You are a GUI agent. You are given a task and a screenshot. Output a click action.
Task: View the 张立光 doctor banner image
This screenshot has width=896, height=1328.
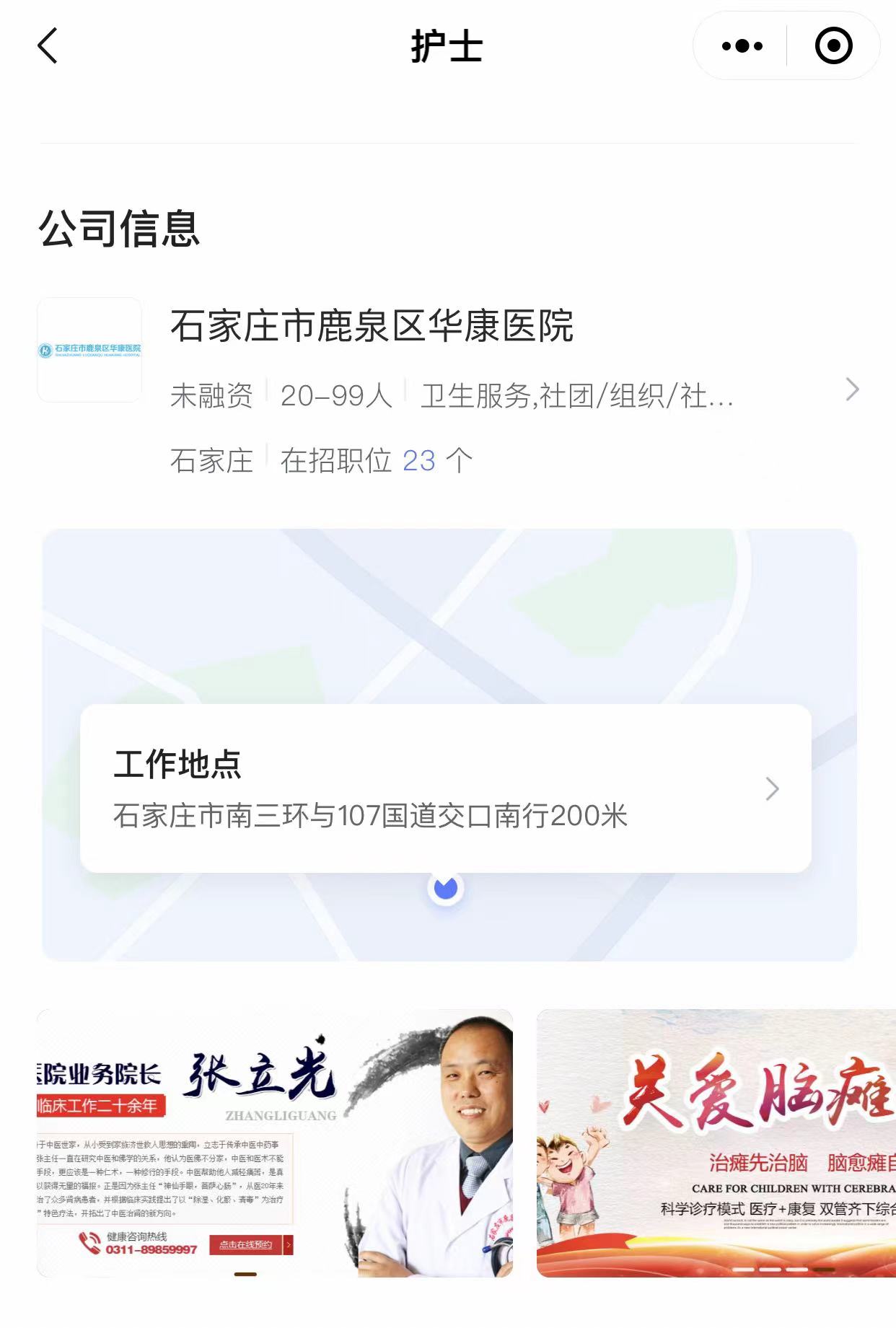[274, 1143]
